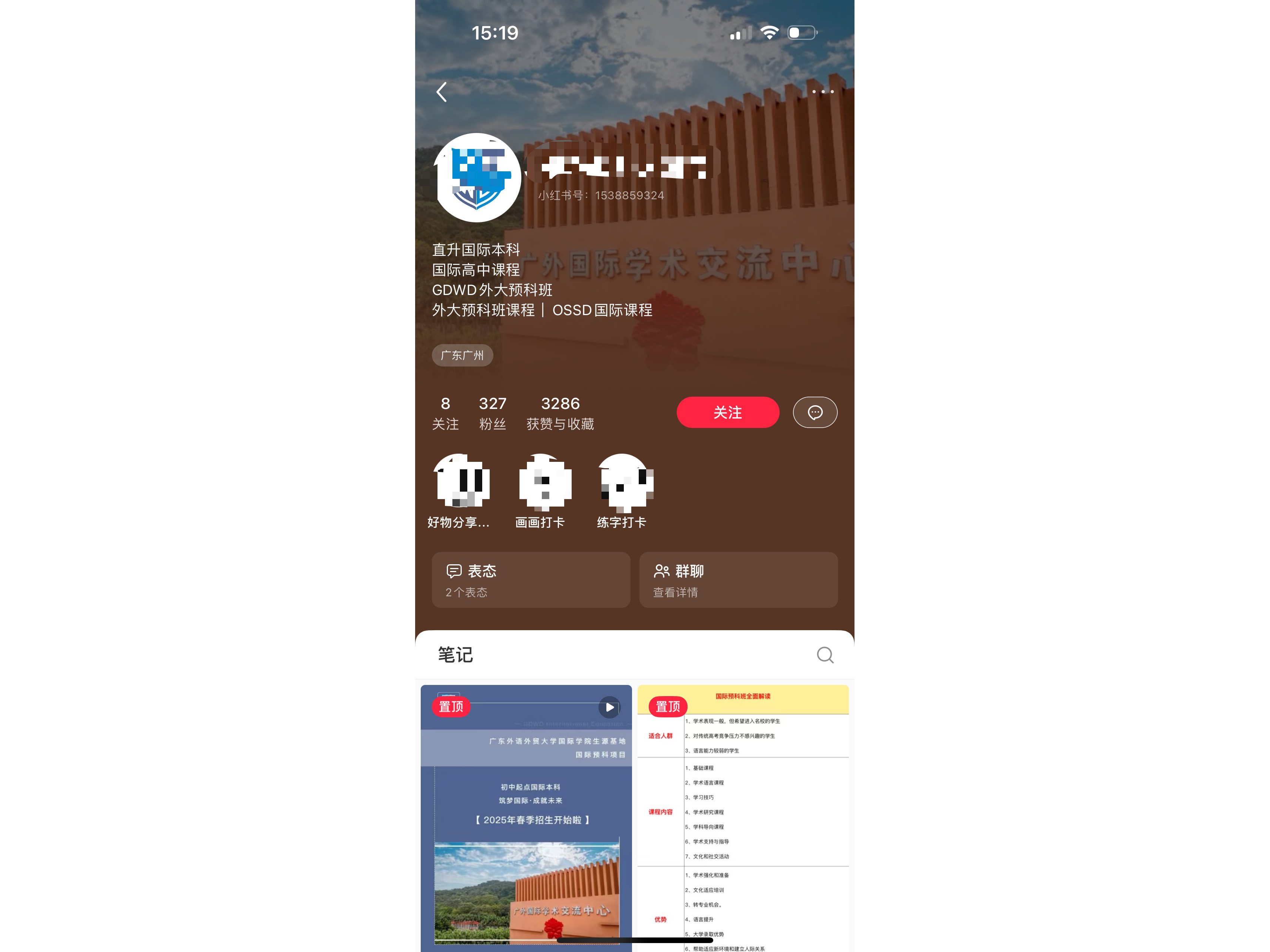
Task: View the 327 粉丝 followers list
Action: [x=492, y=413]
